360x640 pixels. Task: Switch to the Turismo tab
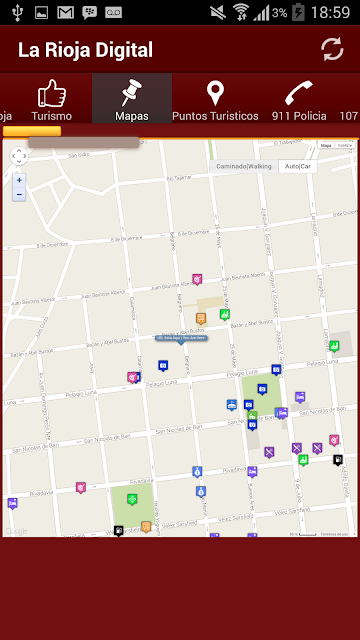(51, 100)
